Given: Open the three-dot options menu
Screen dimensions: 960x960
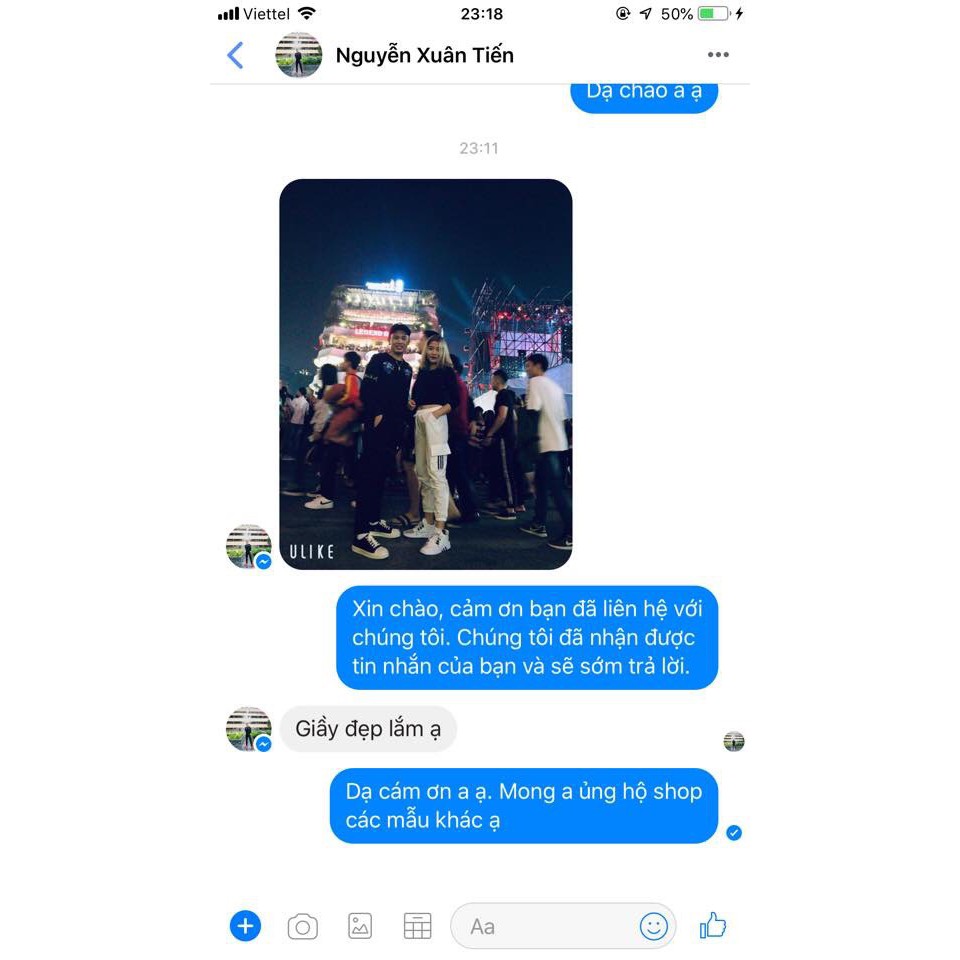Looking at the screenshot, I should click(718, 55).
